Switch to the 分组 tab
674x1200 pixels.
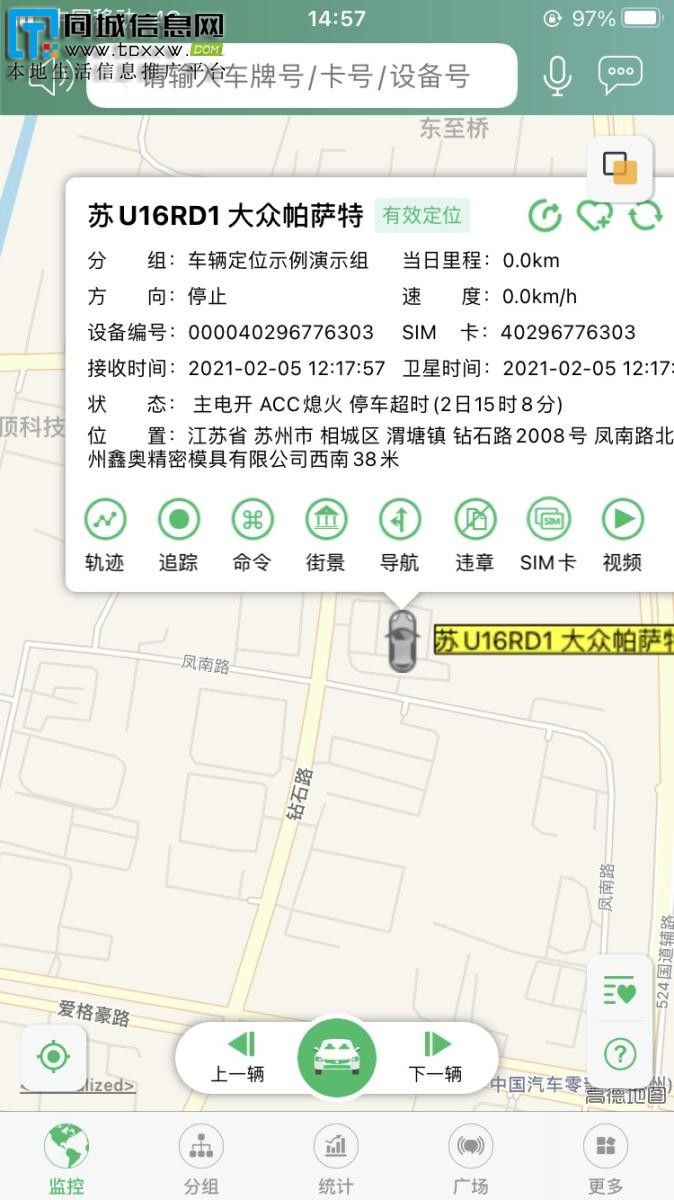(201, 1158)
